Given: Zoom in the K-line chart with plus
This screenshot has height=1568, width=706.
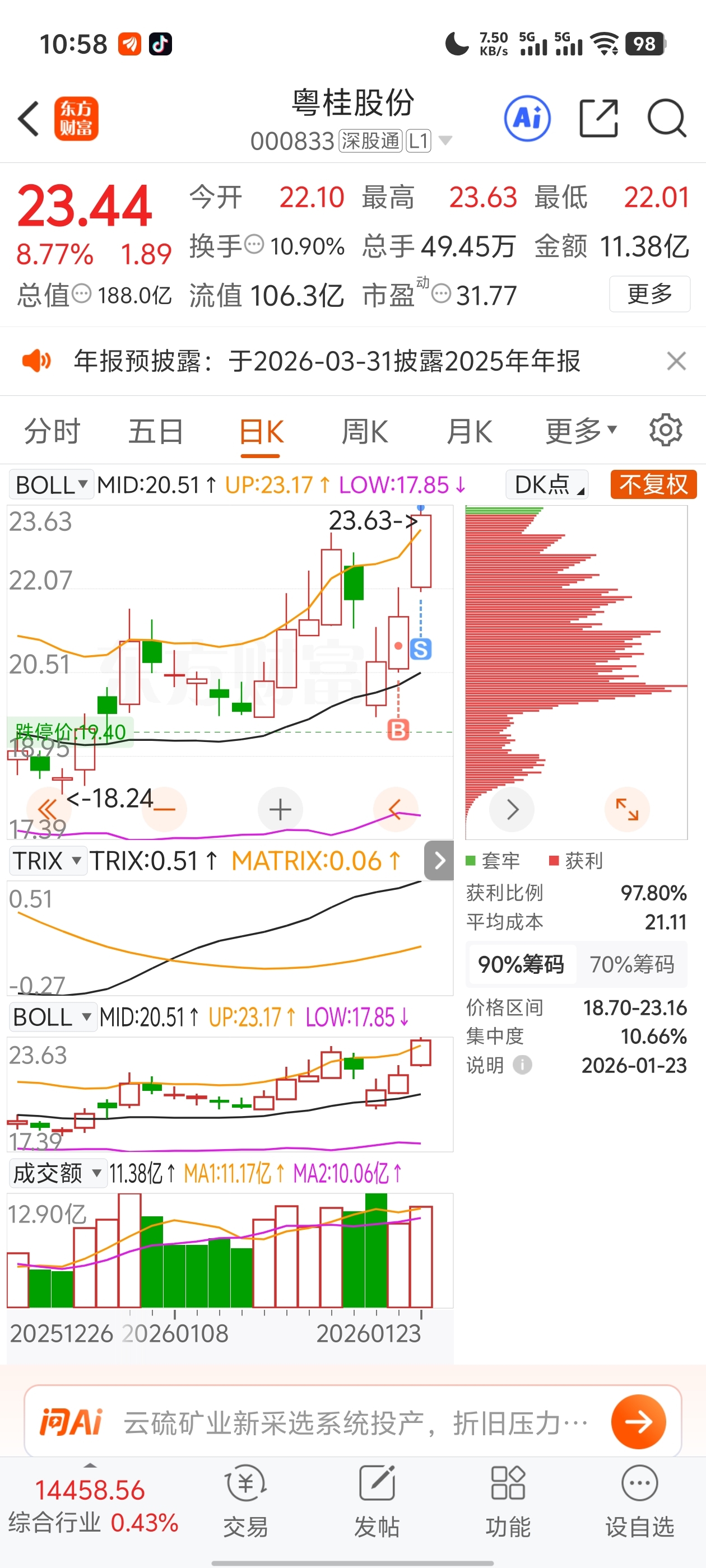Looking at the screenshot, I should pos(280,810).
